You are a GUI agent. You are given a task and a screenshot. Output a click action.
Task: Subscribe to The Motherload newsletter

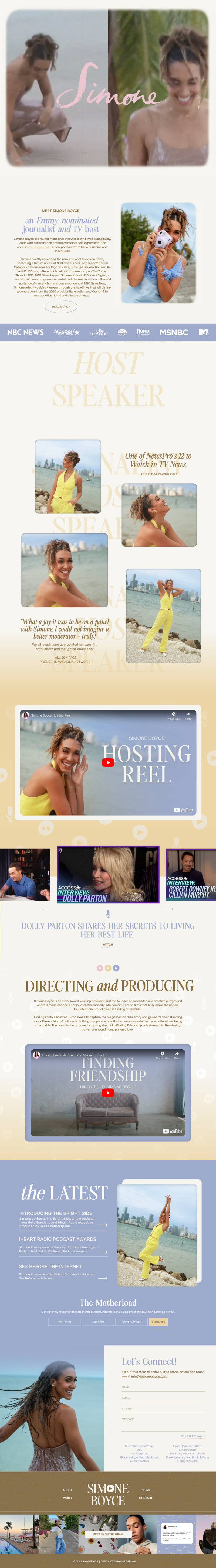(x=158, y=1321)
